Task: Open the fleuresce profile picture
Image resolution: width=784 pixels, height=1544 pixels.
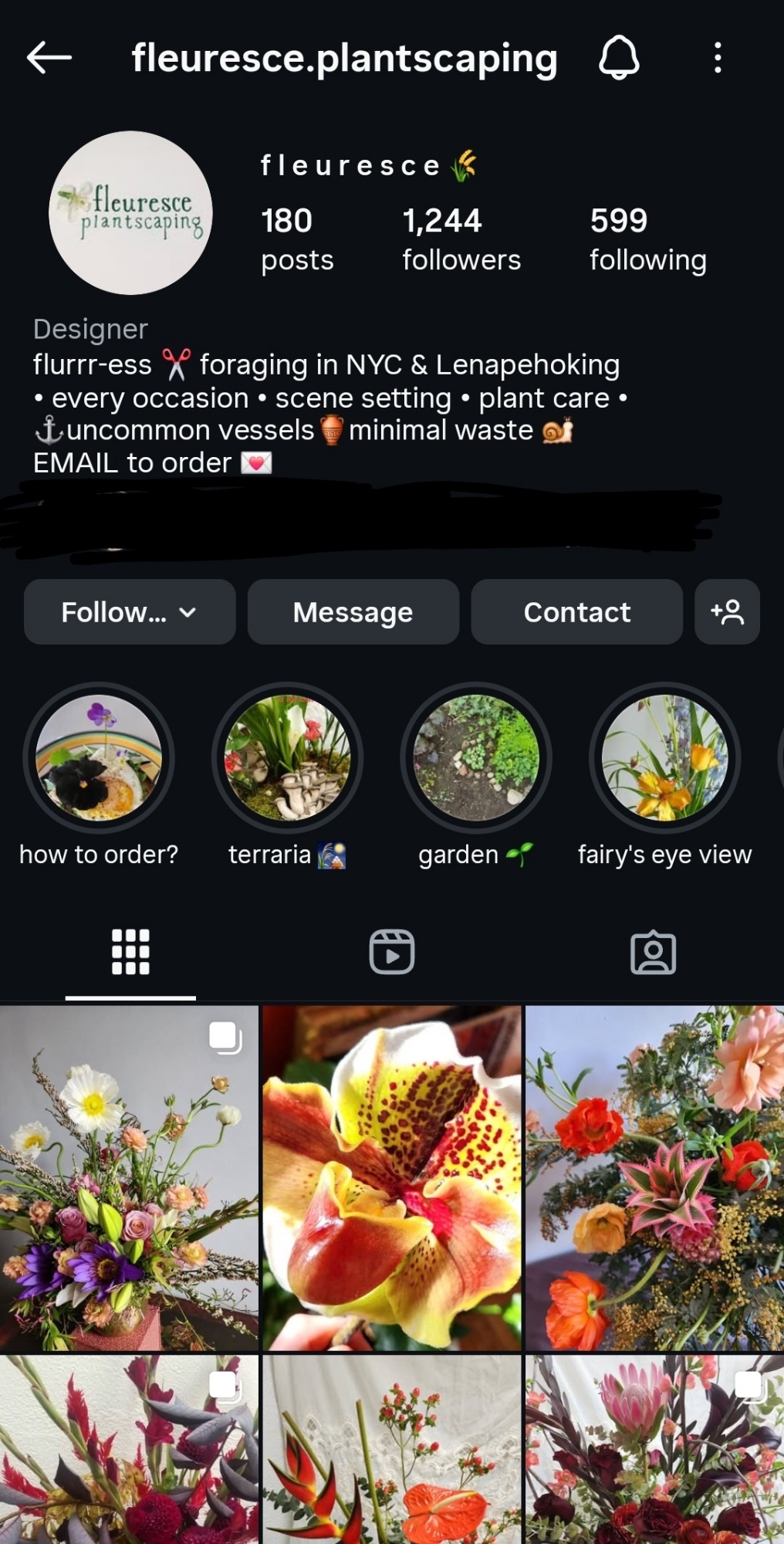Action: [130, 213]
